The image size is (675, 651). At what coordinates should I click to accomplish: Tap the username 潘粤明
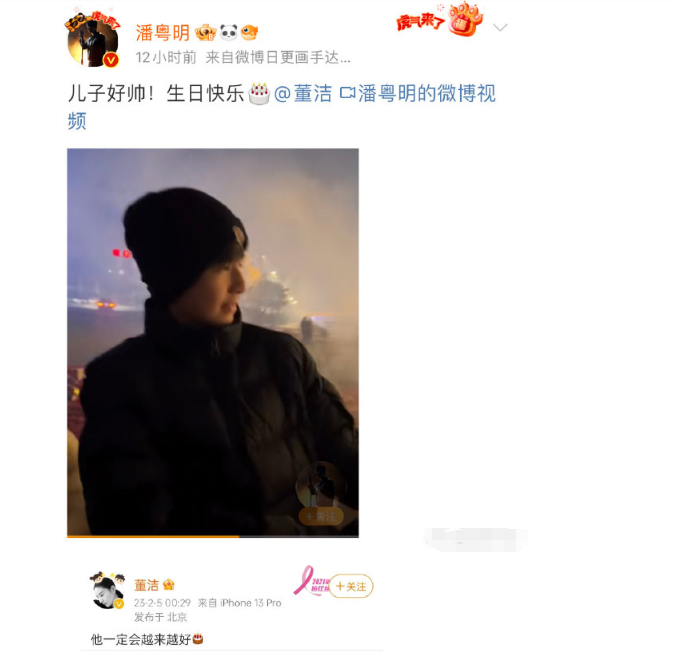163,32
